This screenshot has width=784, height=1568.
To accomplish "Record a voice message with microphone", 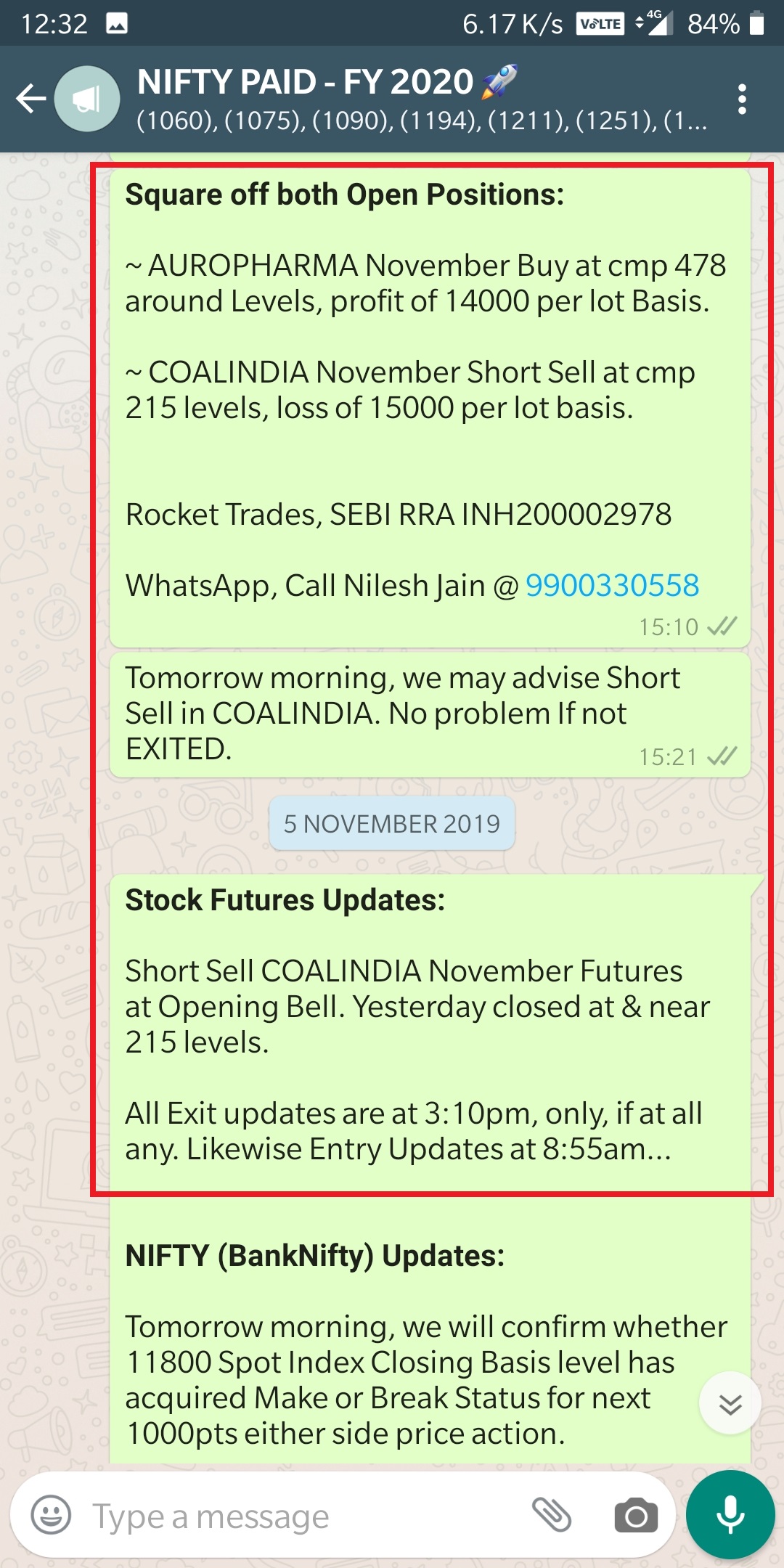I will click(x=730, y=1515).
